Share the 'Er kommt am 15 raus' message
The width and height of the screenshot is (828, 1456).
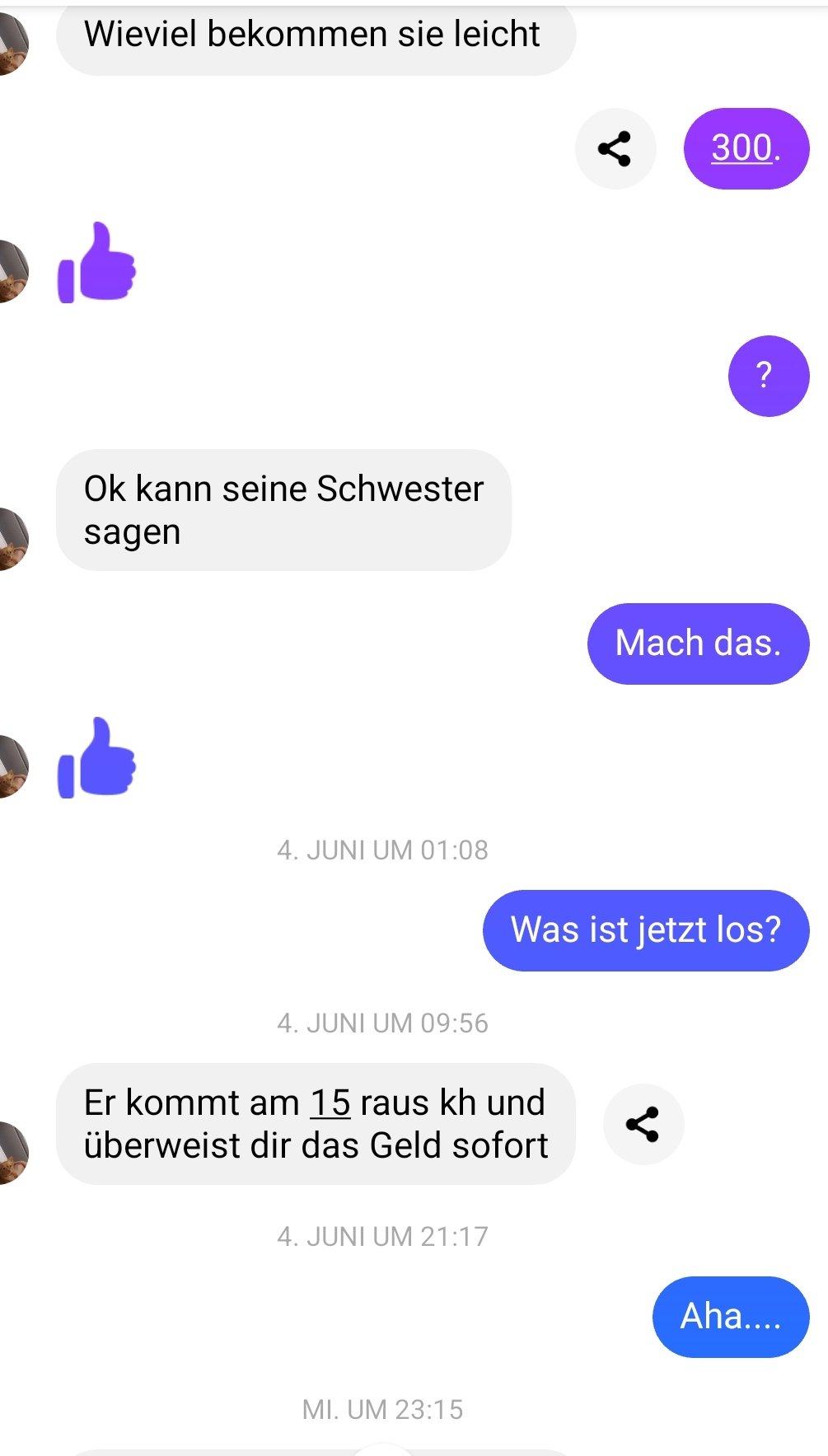pos(643,1124)
